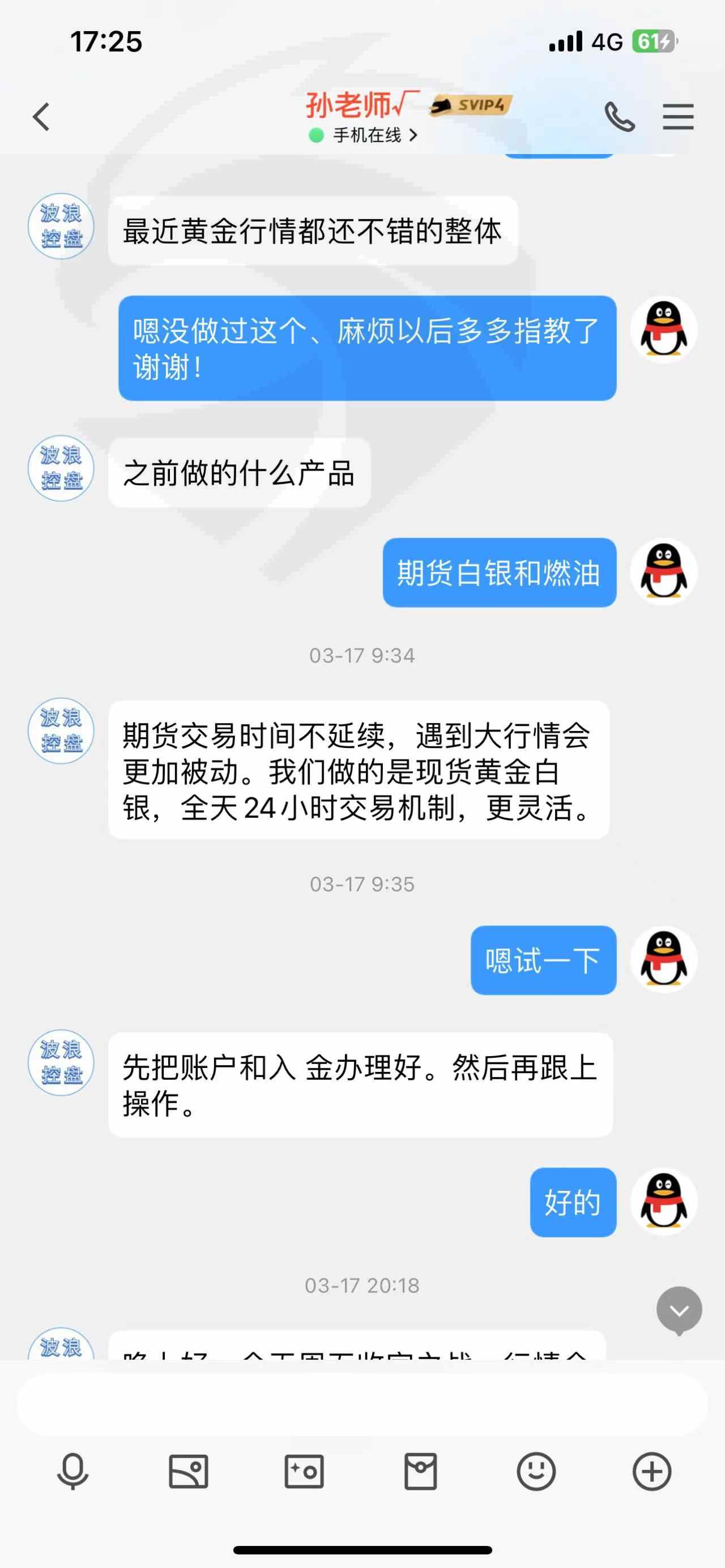Open the camera to take a photo
Image resolution: width=725 pixels, height=1568 pixels.
click(x=304, y=1472)
